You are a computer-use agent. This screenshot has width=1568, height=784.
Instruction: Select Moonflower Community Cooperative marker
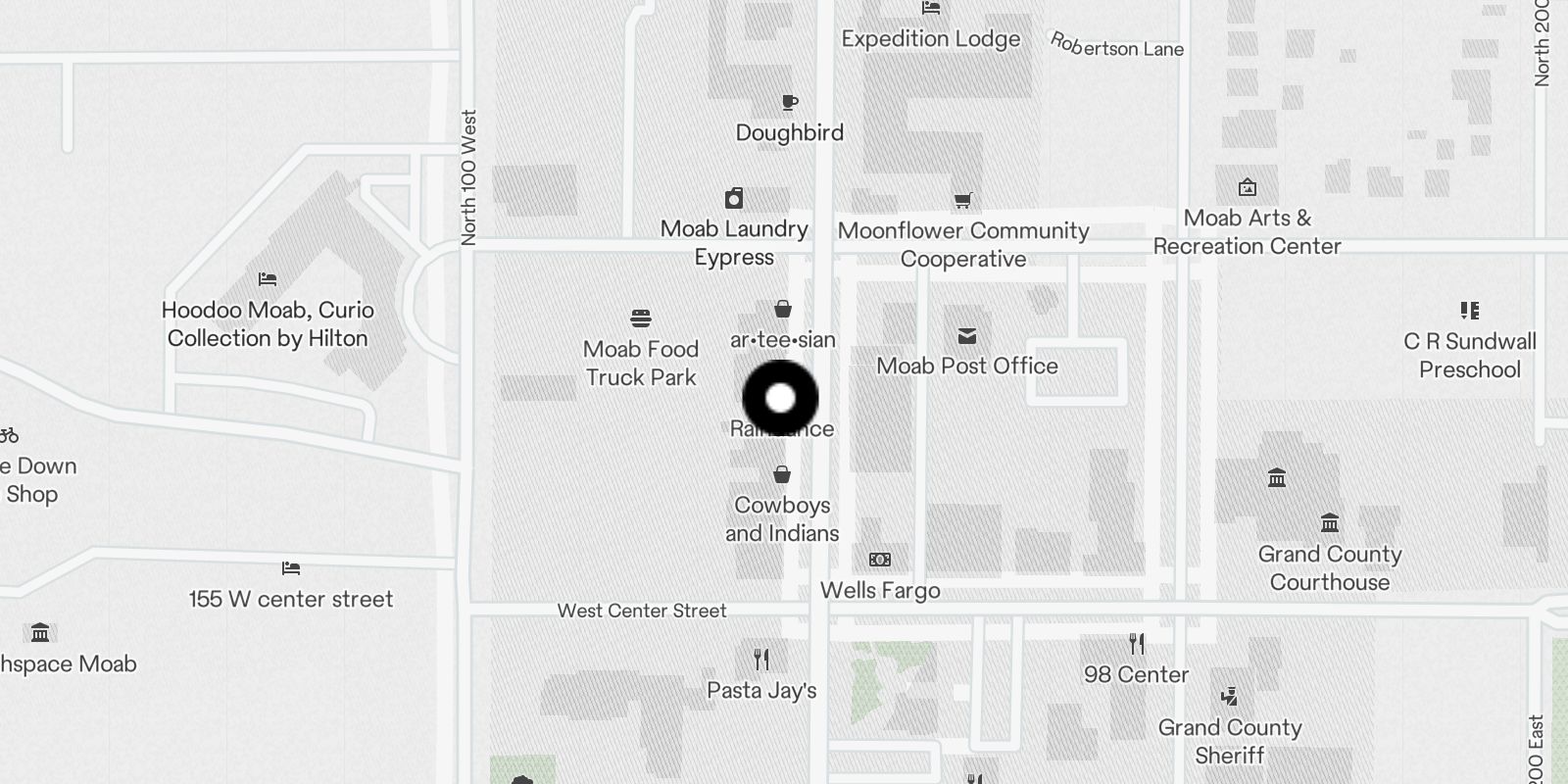click(963, 201)
